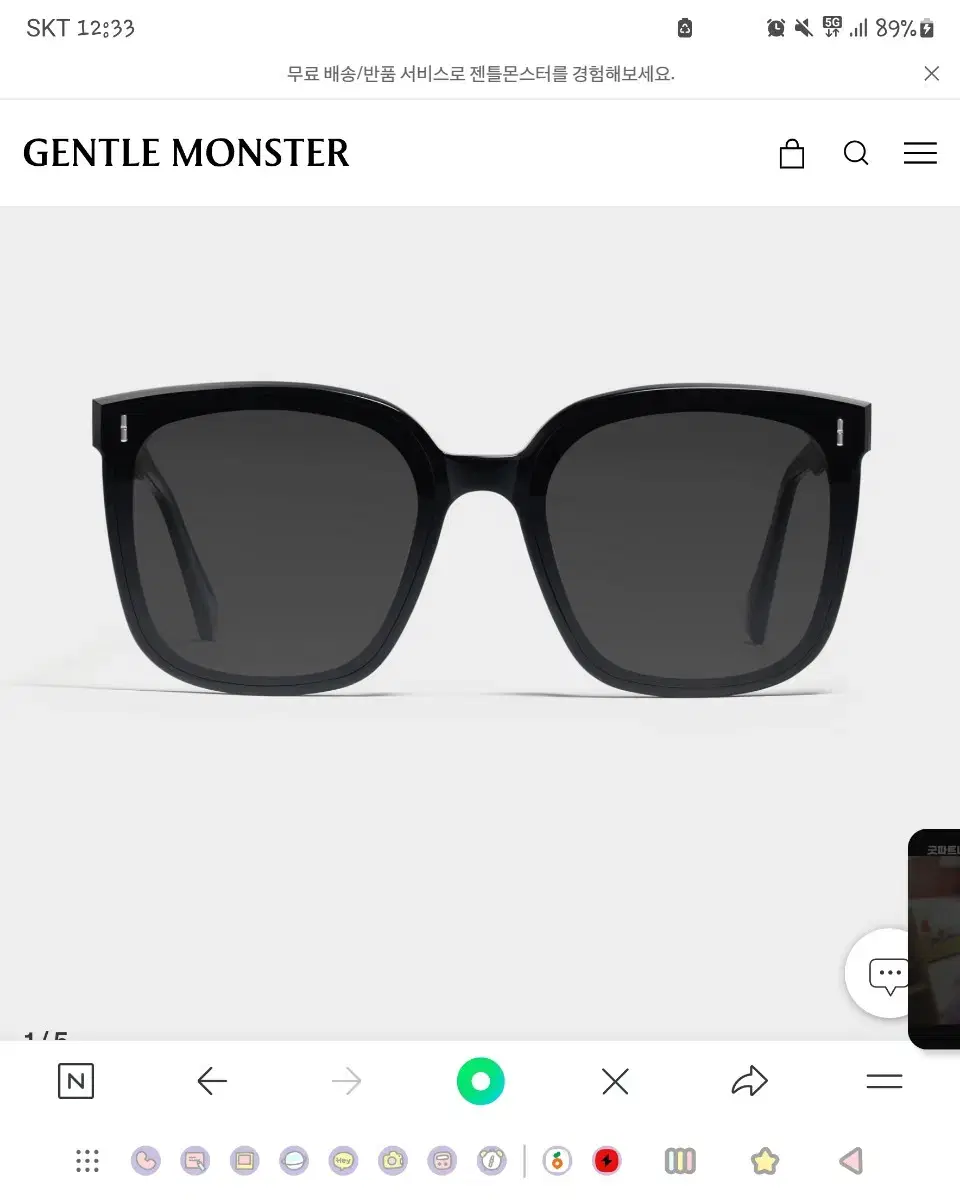Tap the star home button in the navigation bar
Image resolution: width=960 pixels, height=1200 pixels.
click(x=765, y=1161)
